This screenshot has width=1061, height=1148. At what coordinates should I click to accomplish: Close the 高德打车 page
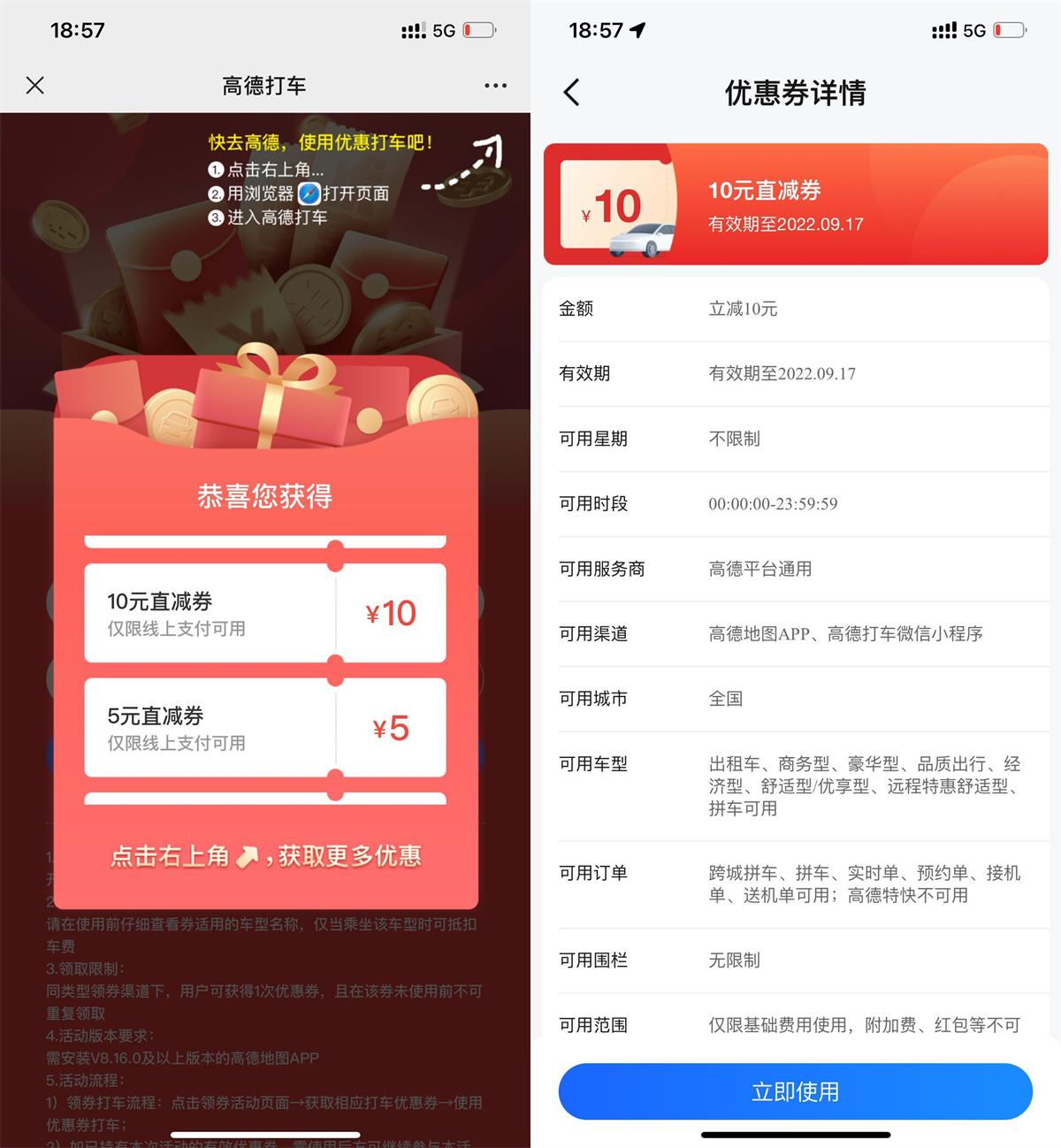pos(35,85)
